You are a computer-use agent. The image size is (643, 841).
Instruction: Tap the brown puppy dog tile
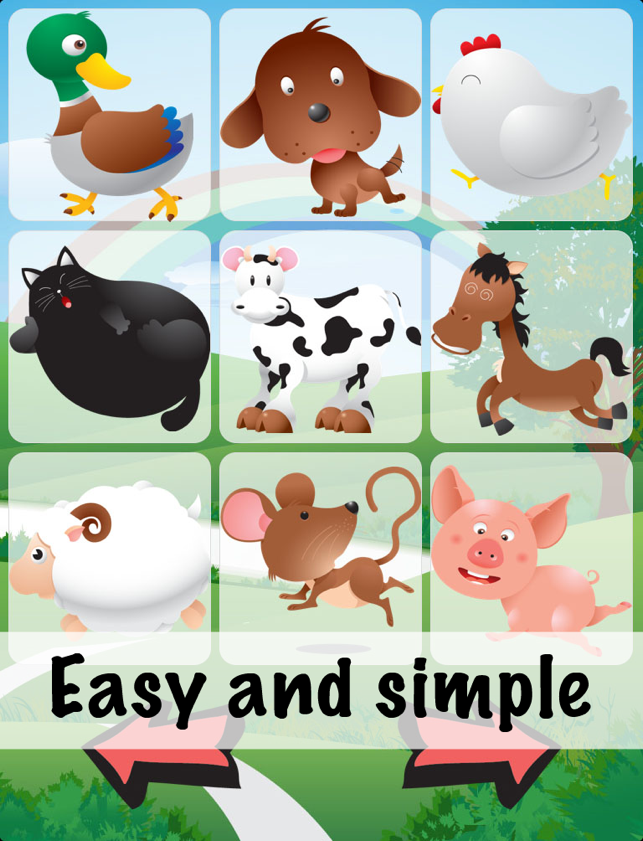coord(320,115)
